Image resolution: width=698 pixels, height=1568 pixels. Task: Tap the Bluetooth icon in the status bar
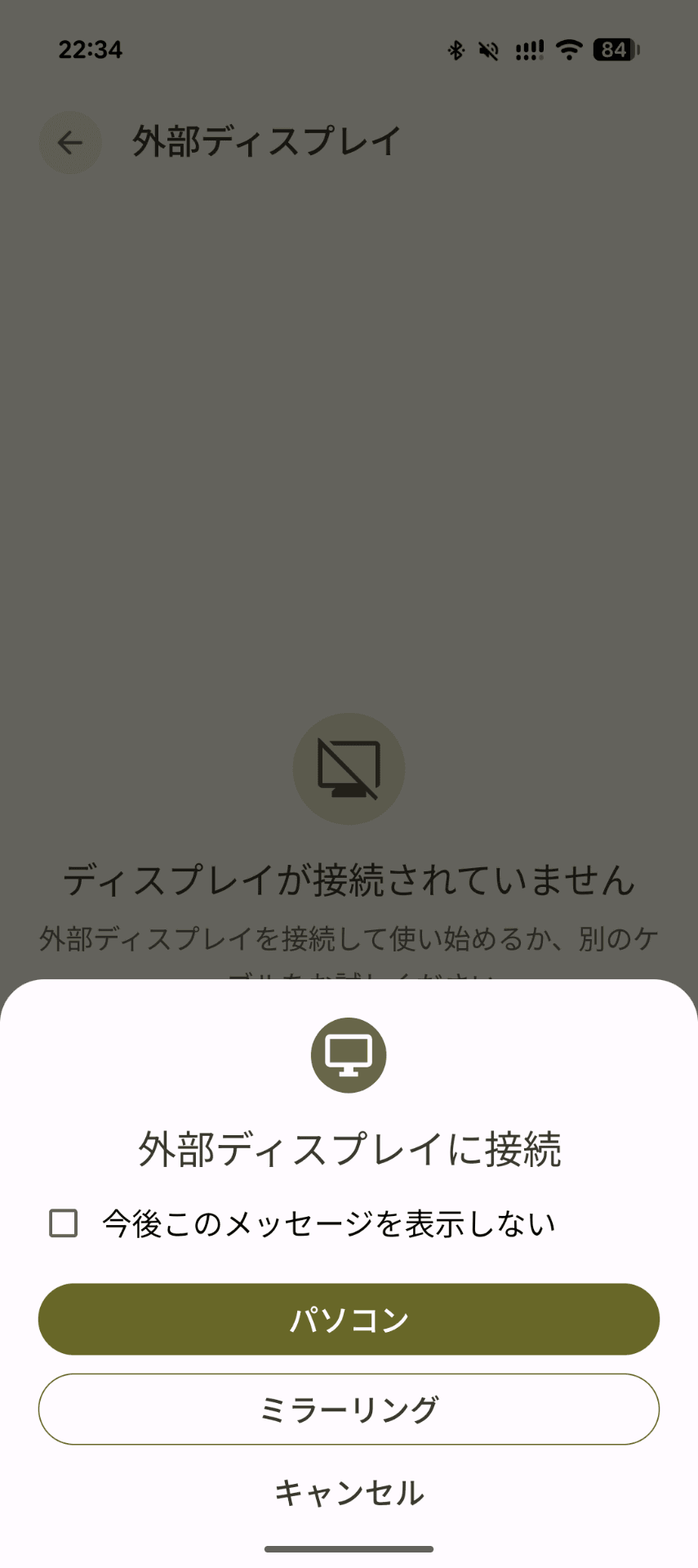pyautogui.click(x=455, y=51)
